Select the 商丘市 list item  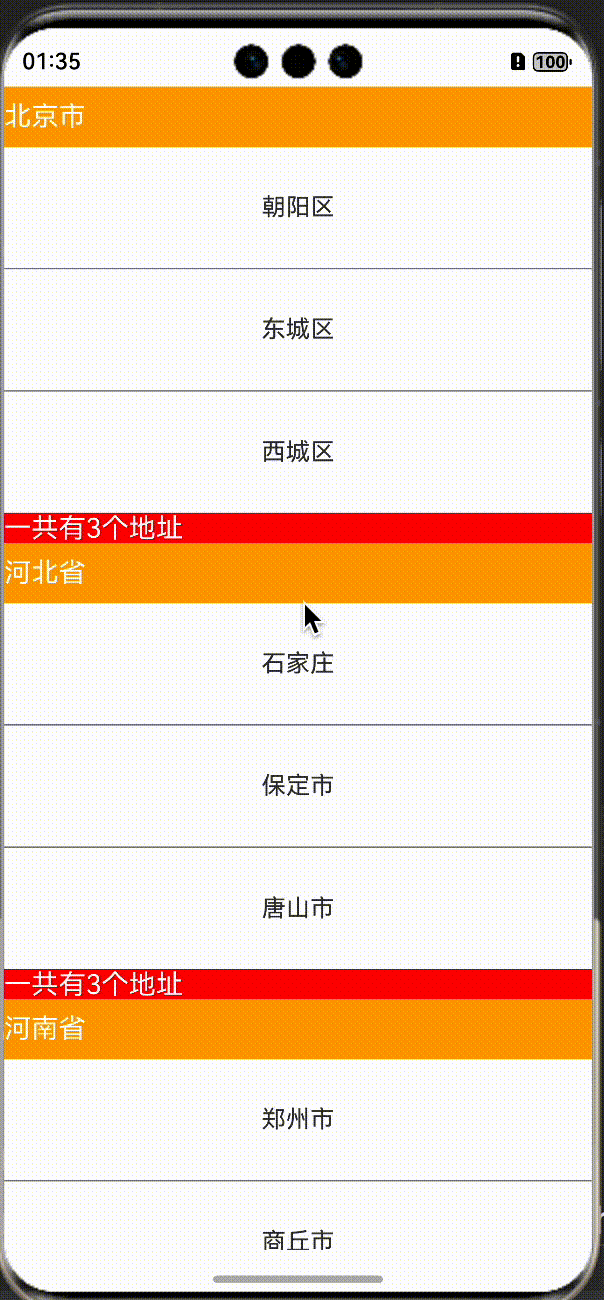(298, 1241)
